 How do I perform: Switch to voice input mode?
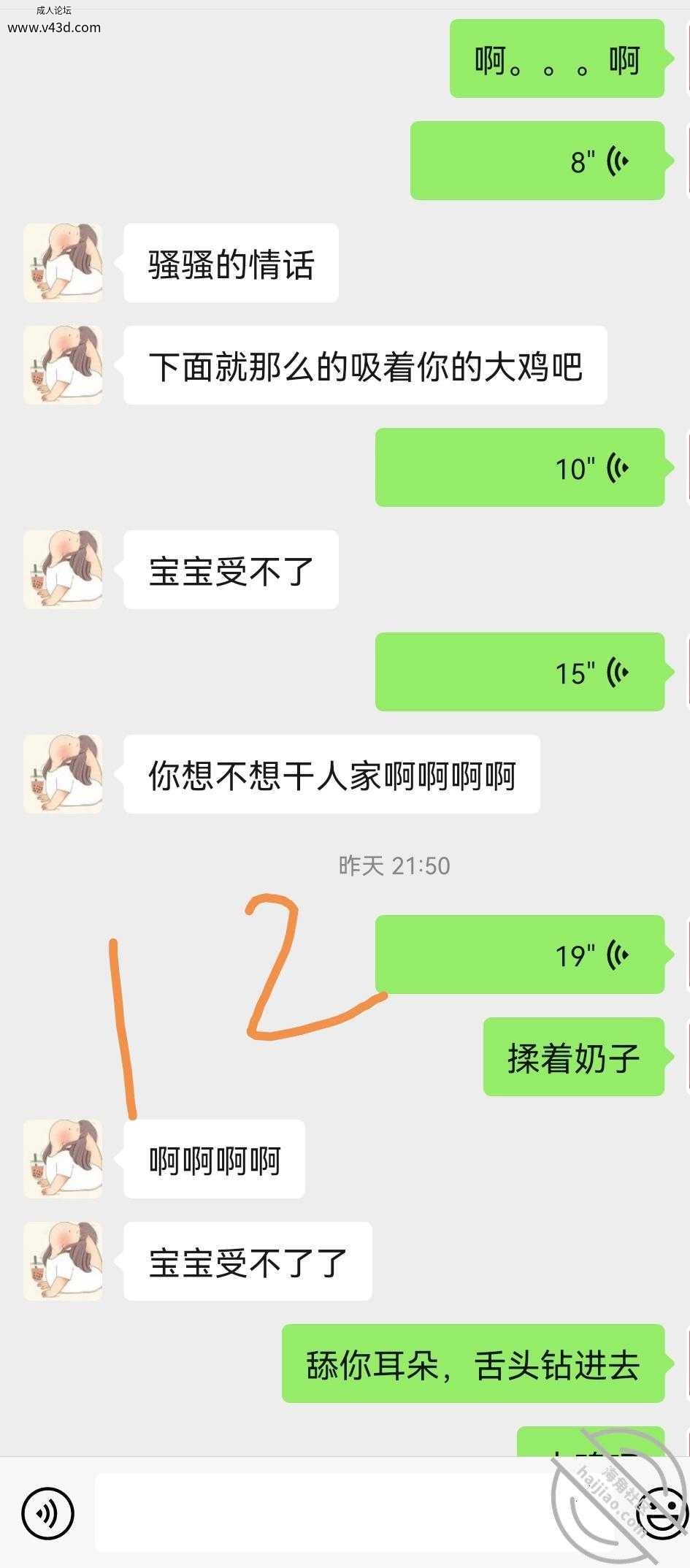(x=48, y=1511)
